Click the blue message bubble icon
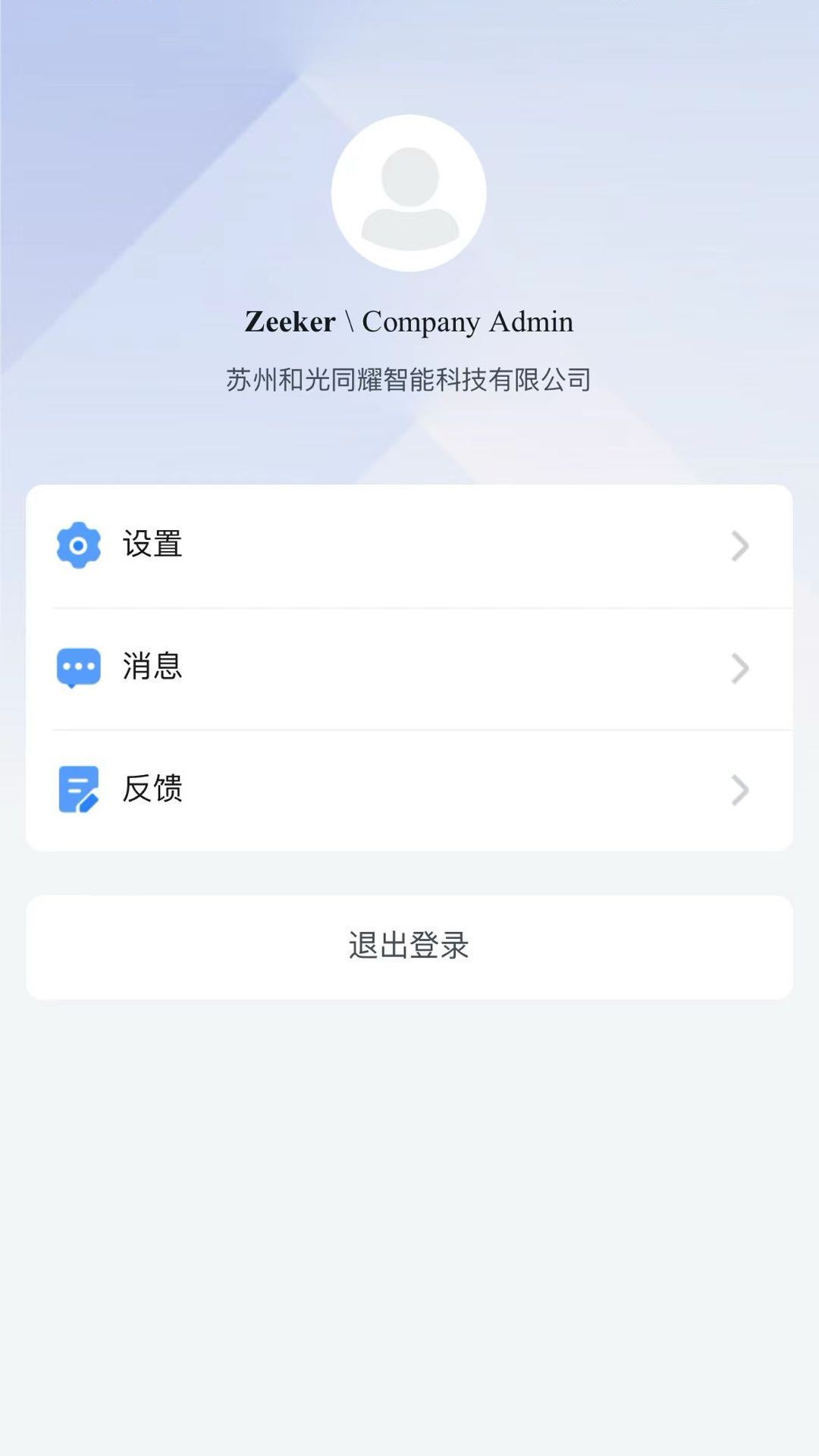The width and height of the screenshot is (819, 1456). point(79,667)
